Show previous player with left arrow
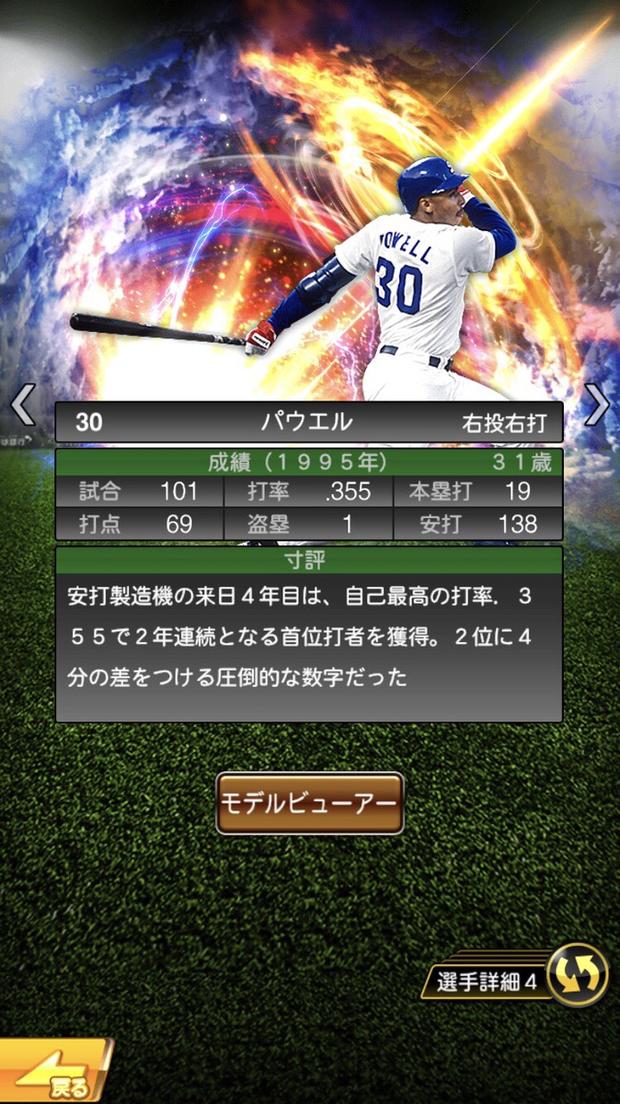620x1104 pixels. (x=23, y=405)
